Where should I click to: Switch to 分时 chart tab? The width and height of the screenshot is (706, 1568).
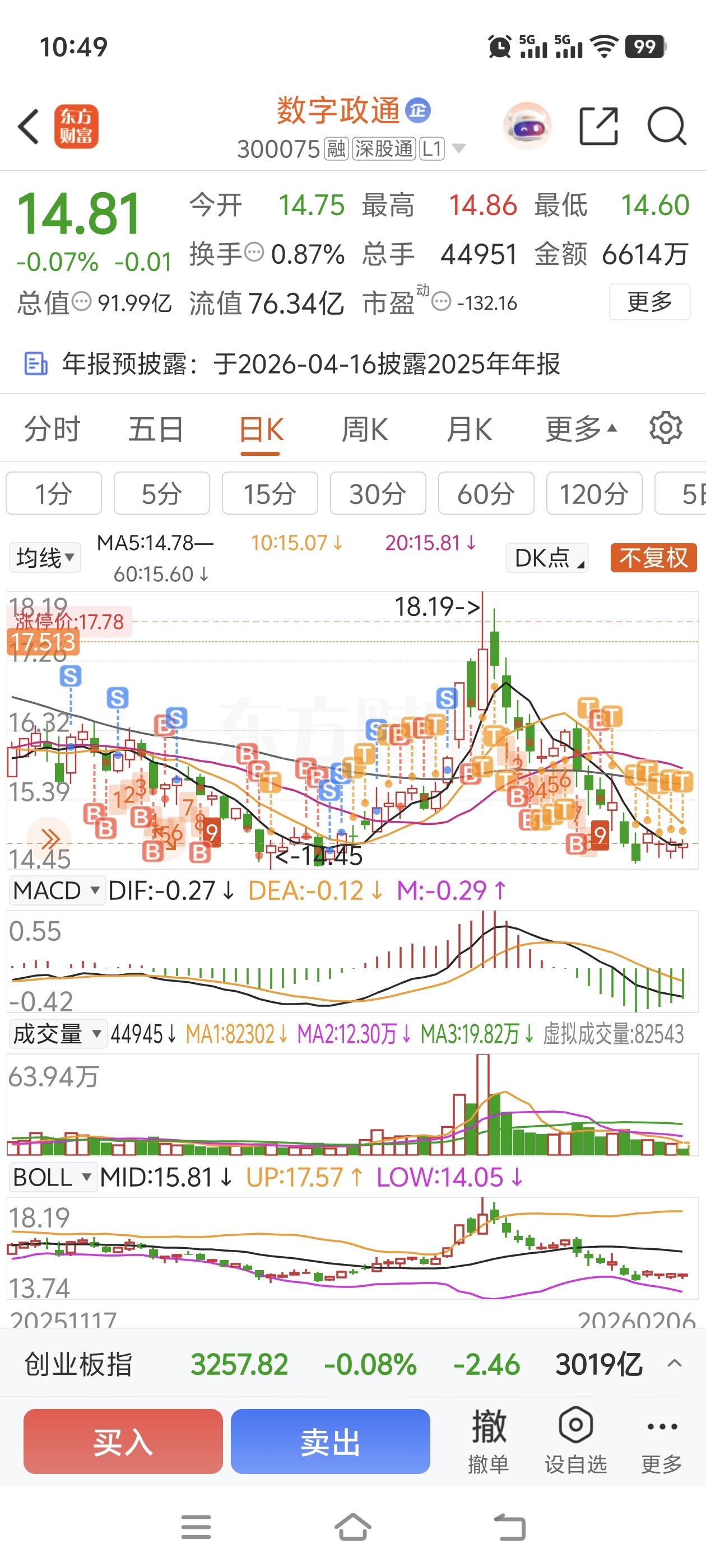pos(52,430)
